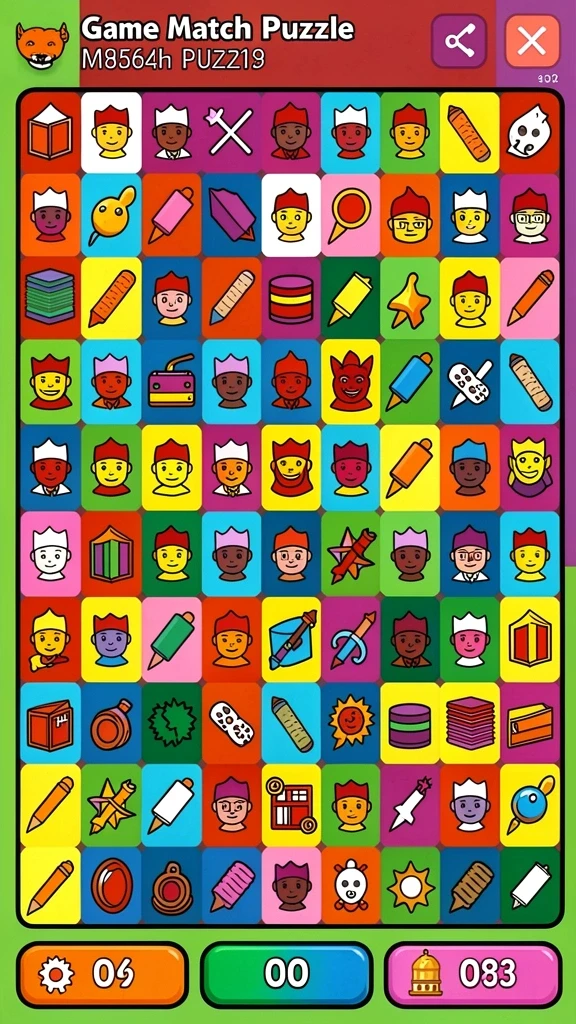
Task: Tap the red calculator grid tile
Action: pos(291,805)
